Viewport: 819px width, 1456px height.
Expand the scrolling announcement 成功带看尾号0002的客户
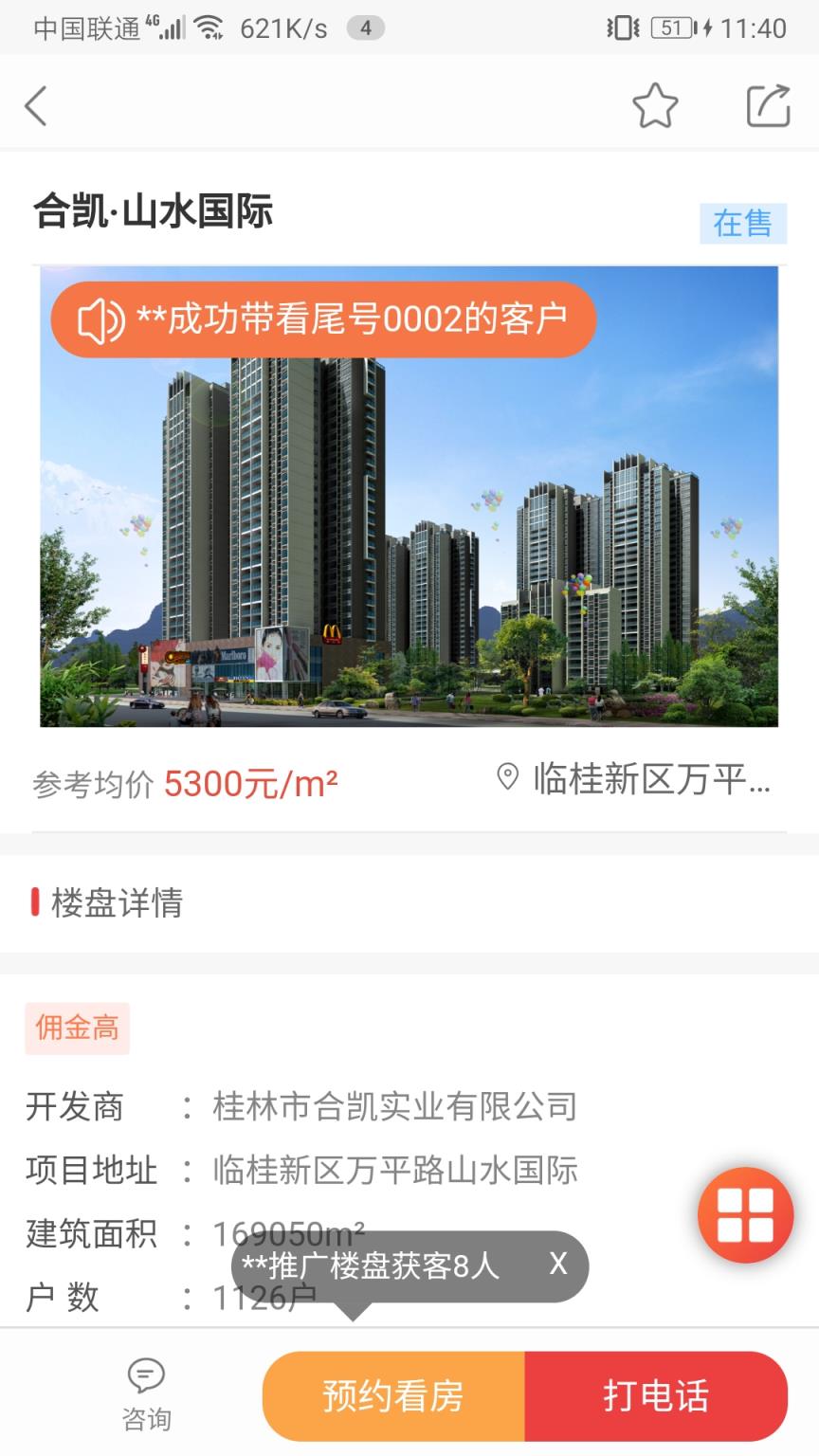[370, 320]
